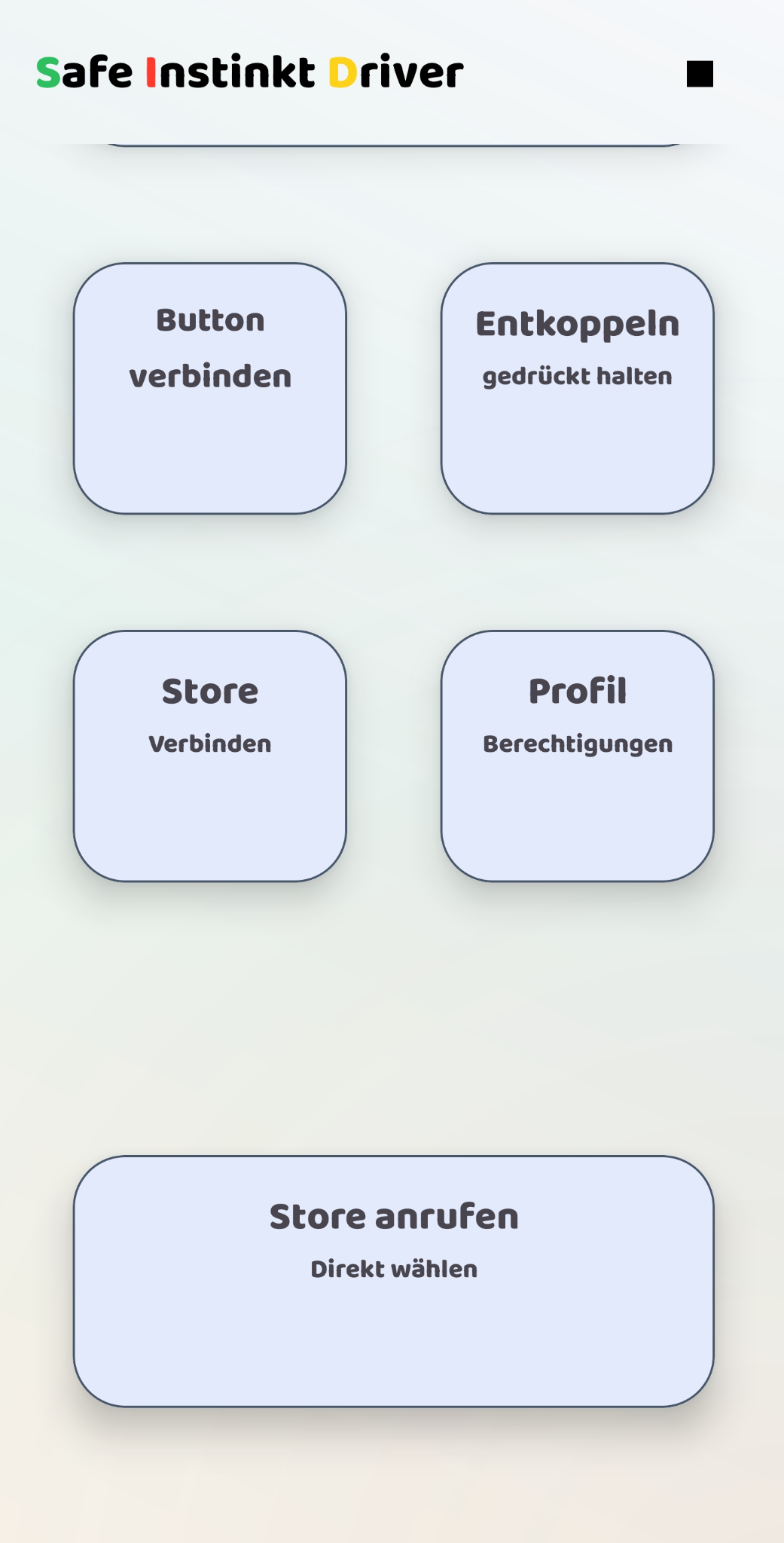This screenshot has height=1543, width=784.
Task: Tap the Verbinden text inside the Store tile
Action: (210, 743)
